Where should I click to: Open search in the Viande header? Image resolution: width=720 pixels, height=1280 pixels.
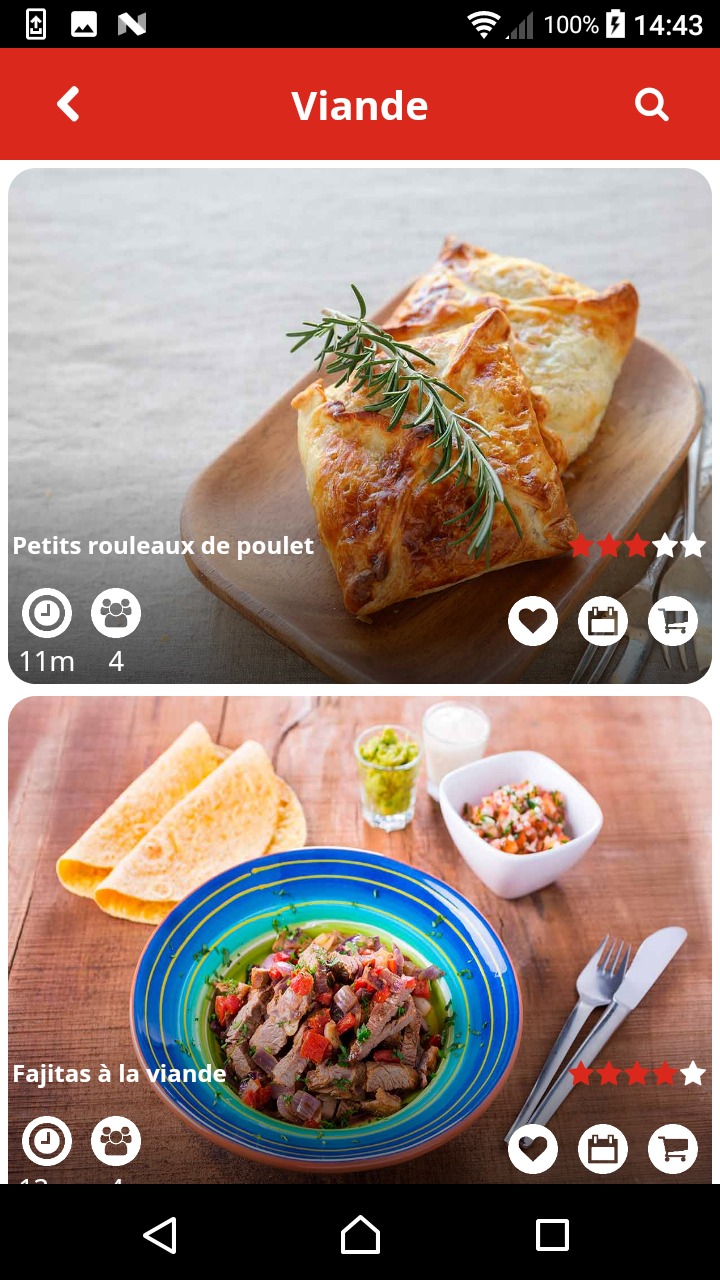tap(651, 104)
